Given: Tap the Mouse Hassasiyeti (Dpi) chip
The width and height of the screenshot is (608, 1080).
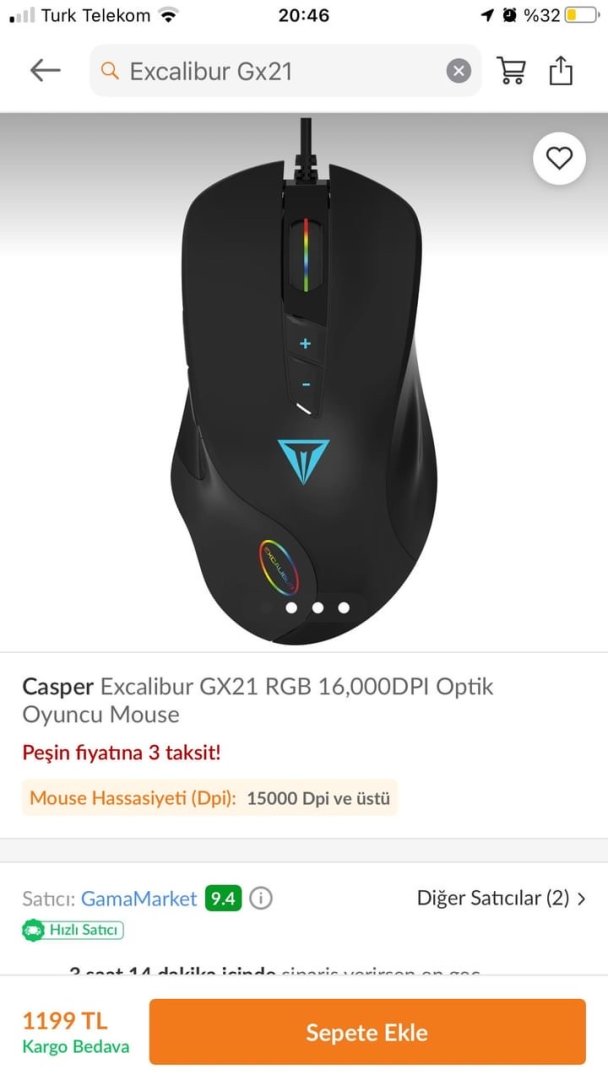Looking at the screenshot, I should click(x=210, y=798).
